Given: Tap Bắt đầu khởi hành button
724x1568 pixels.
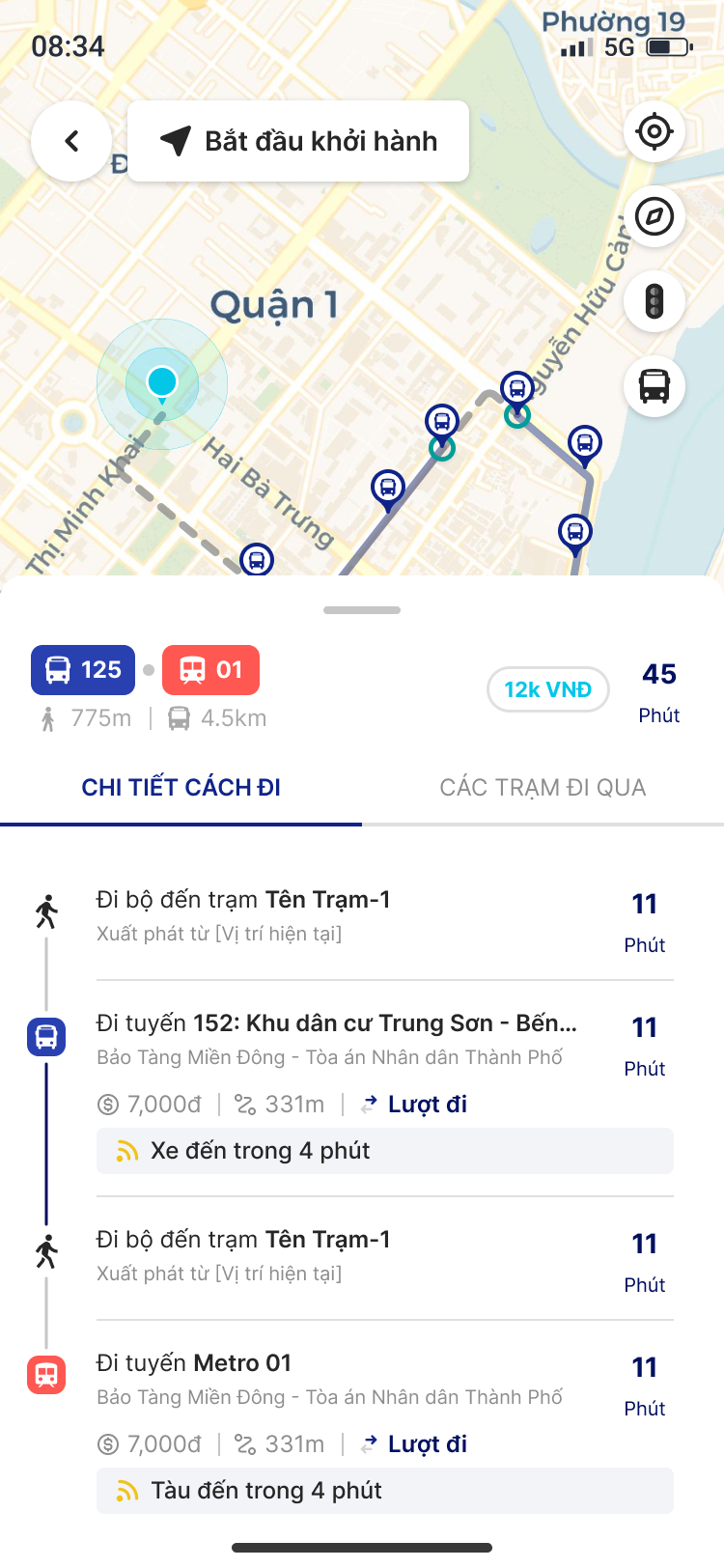Looking at the screenshot, I should pyautogui.click(x=299, y=141).
